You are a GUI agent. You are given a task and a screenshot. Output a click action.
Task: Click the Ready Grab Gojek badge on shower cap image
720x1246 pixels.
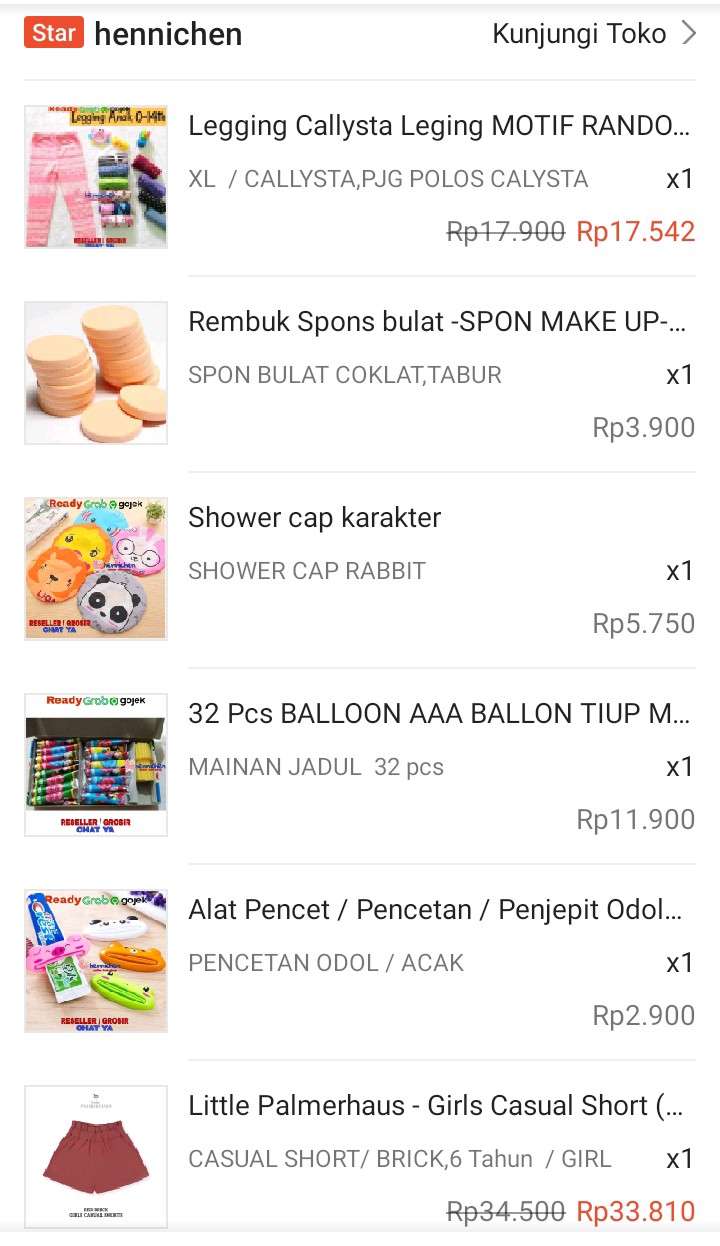pos(96,502)
